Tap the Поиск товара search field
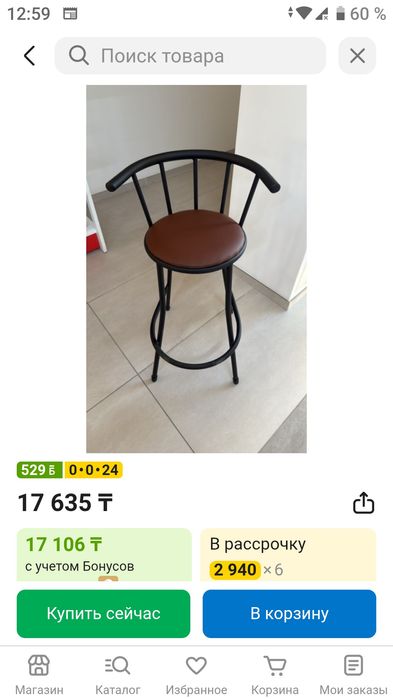This screenshot has width=393, height=699. point(190,56)
